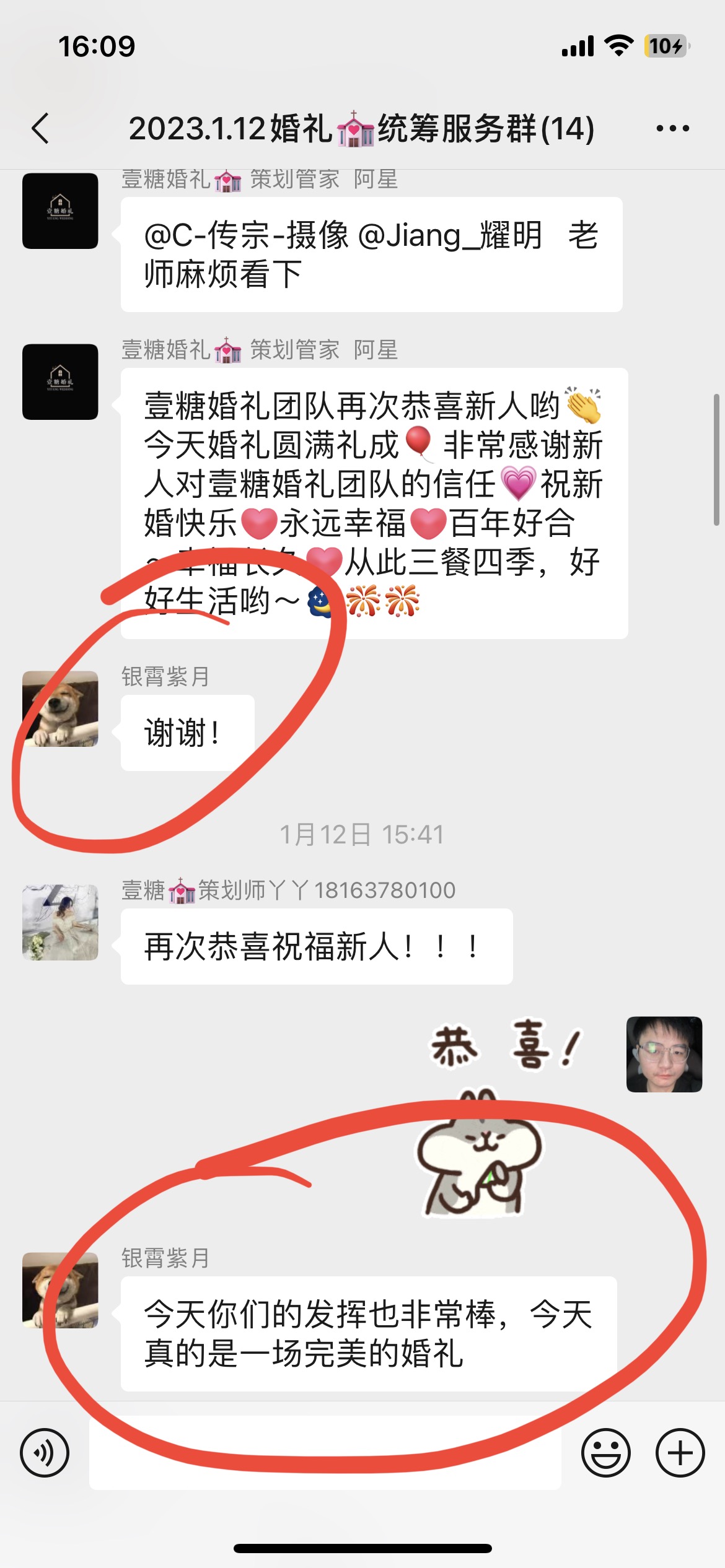
Task: Tap the message text input field
Action: [x=325, y=1452]
